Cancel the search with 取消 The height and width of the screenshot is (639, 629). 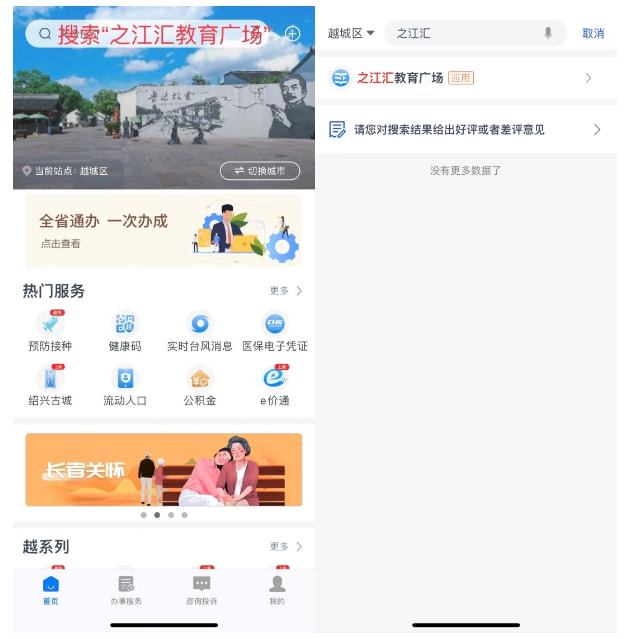(593, 34)
